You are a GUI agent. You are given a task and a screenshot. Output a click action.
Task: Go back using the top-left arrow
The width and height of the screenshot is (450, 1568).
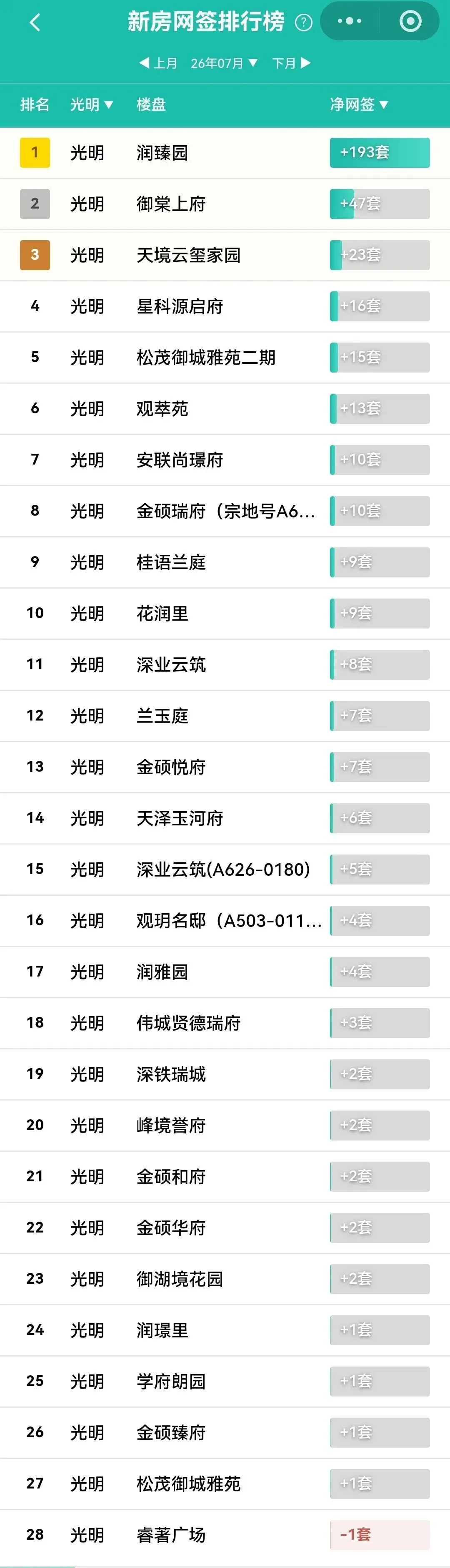point(35,22)
